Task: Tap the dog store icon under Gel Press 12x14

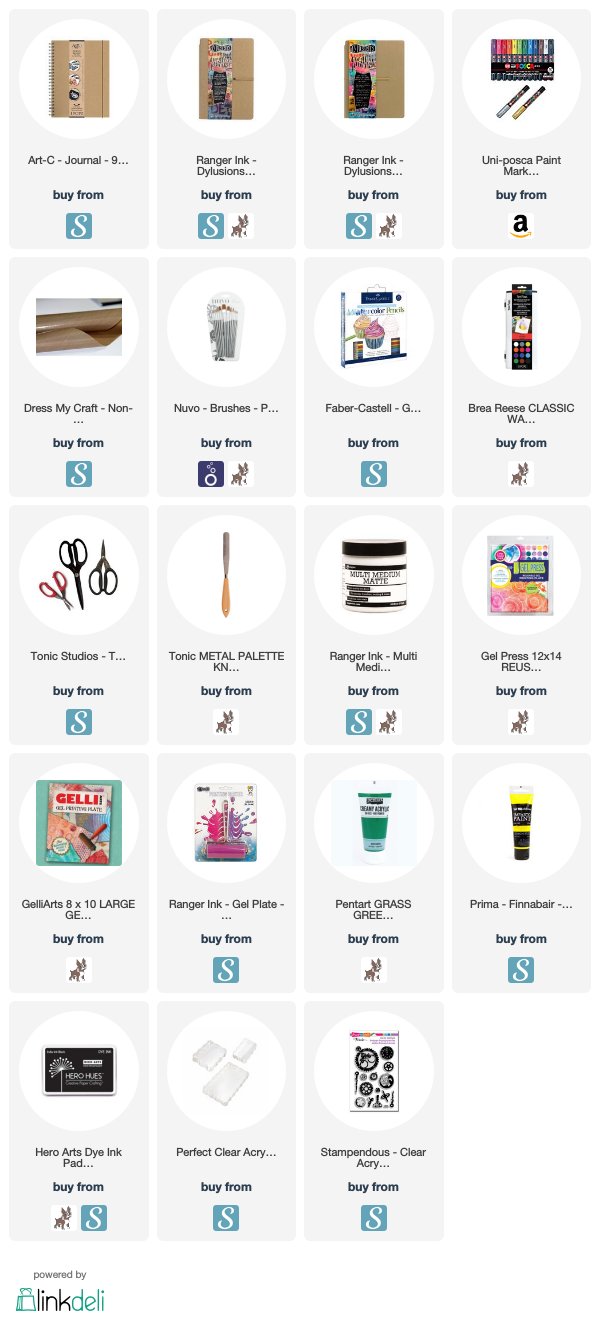Action: coord(521,722)
